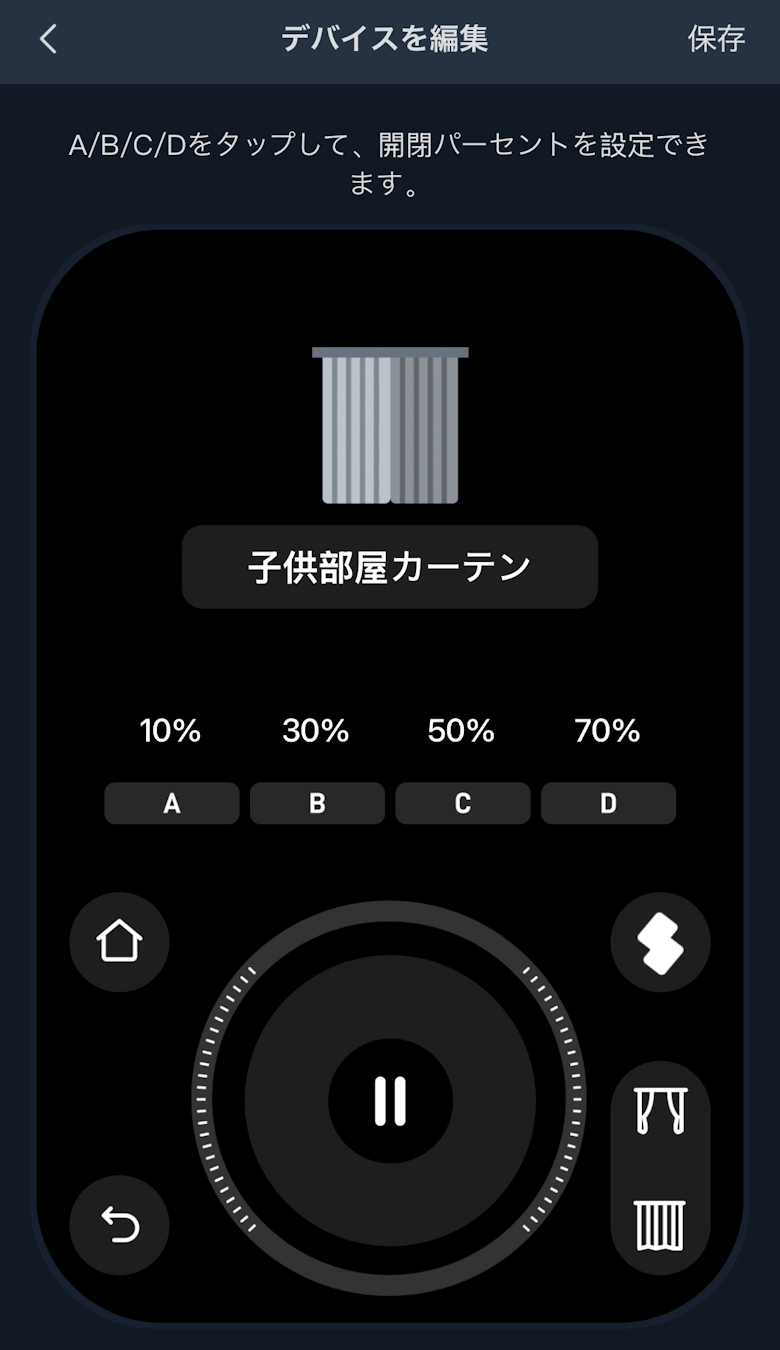This screenshot has width=780, height=1350.
Task: Tap 保存 to save the device
Action: point(716,39)
